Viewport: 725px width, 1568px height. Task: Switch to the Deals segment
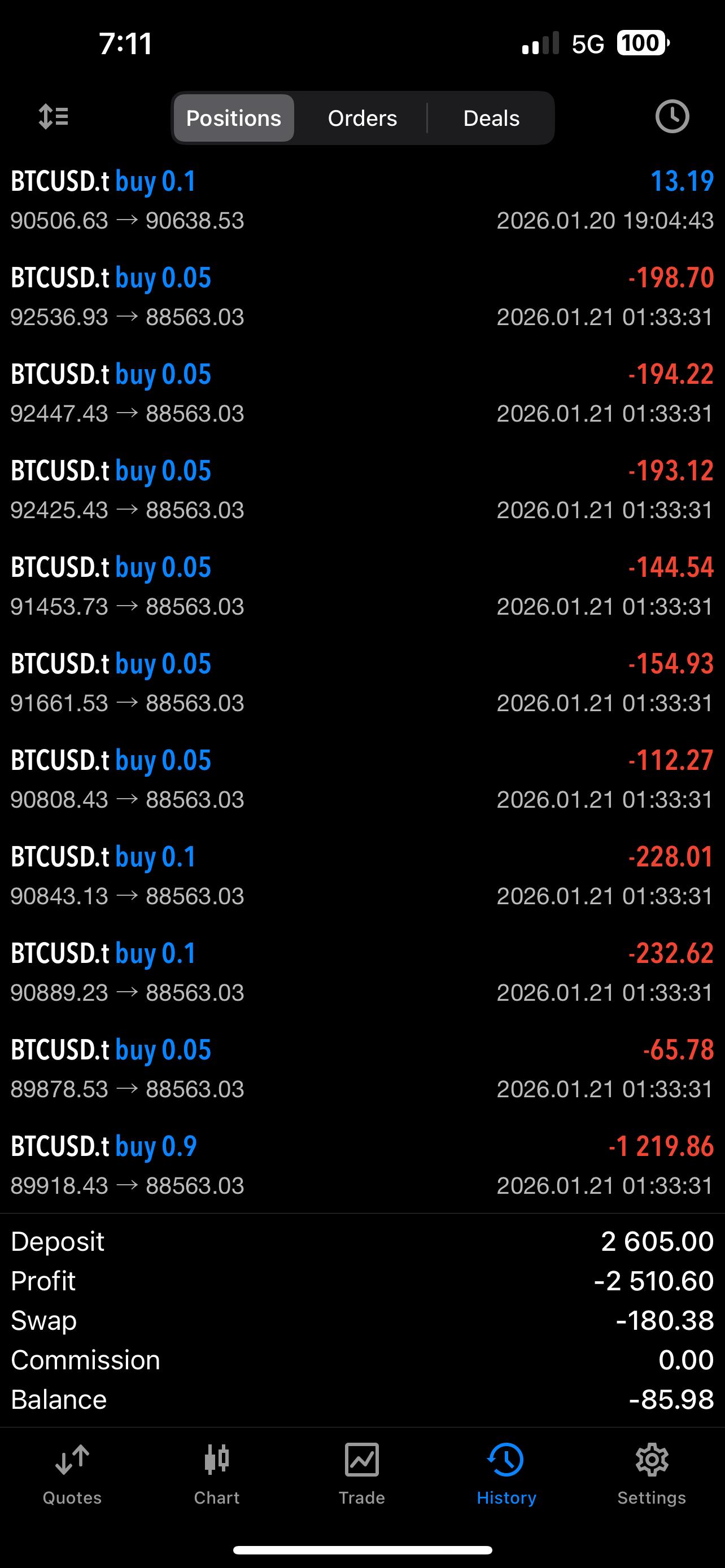(491, 118)
